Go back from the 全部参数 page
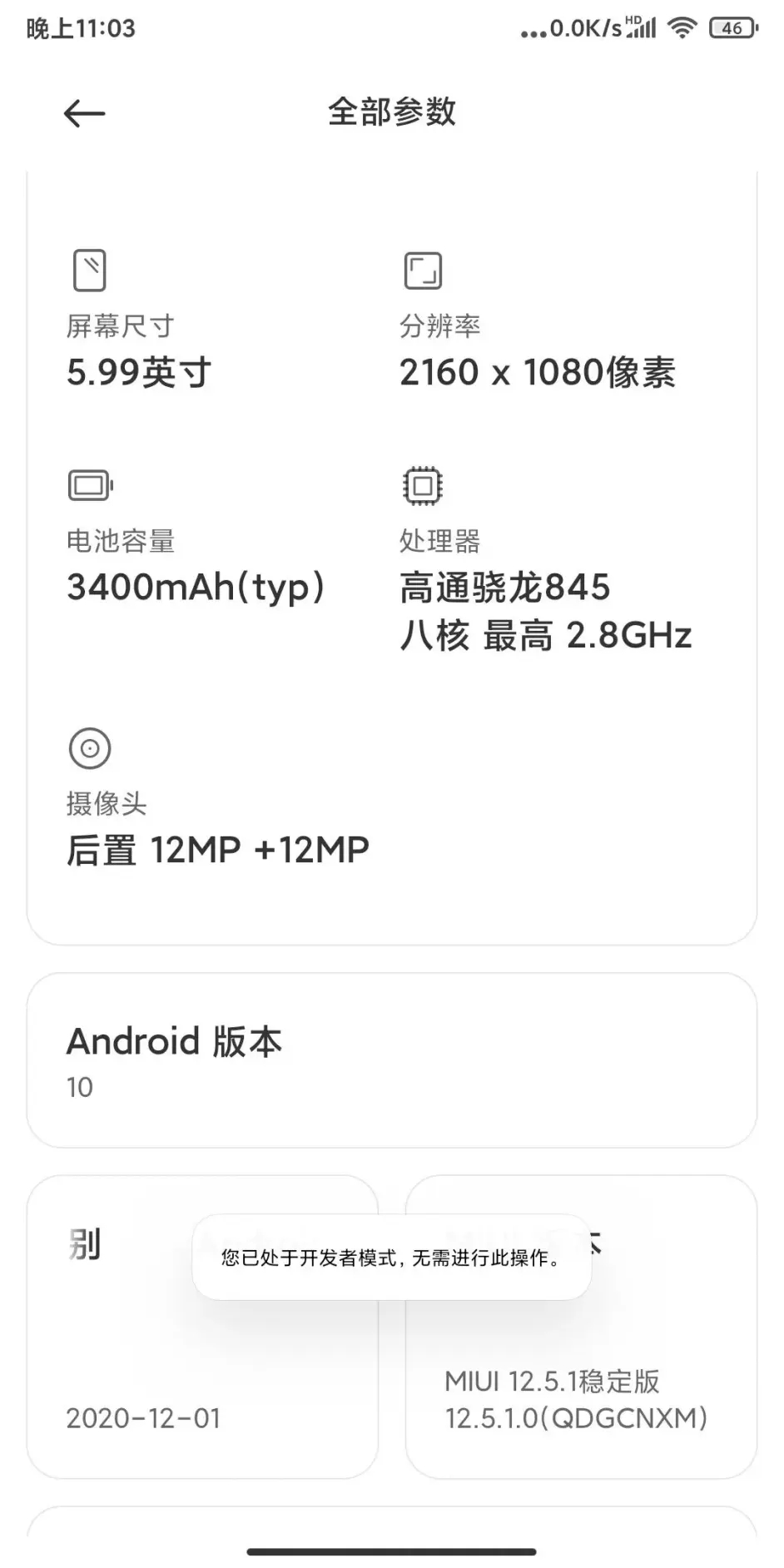 coord(85,114)
